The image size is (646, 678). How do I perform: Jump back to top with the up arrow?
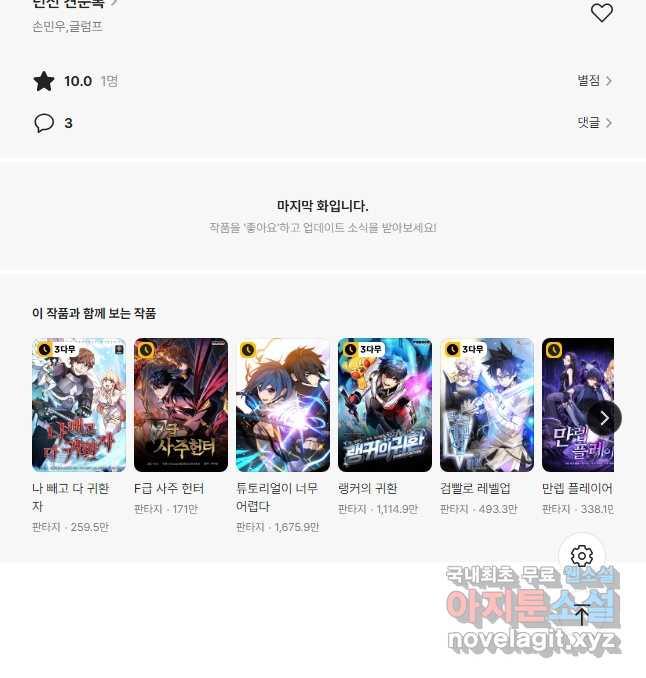[582, 612]
